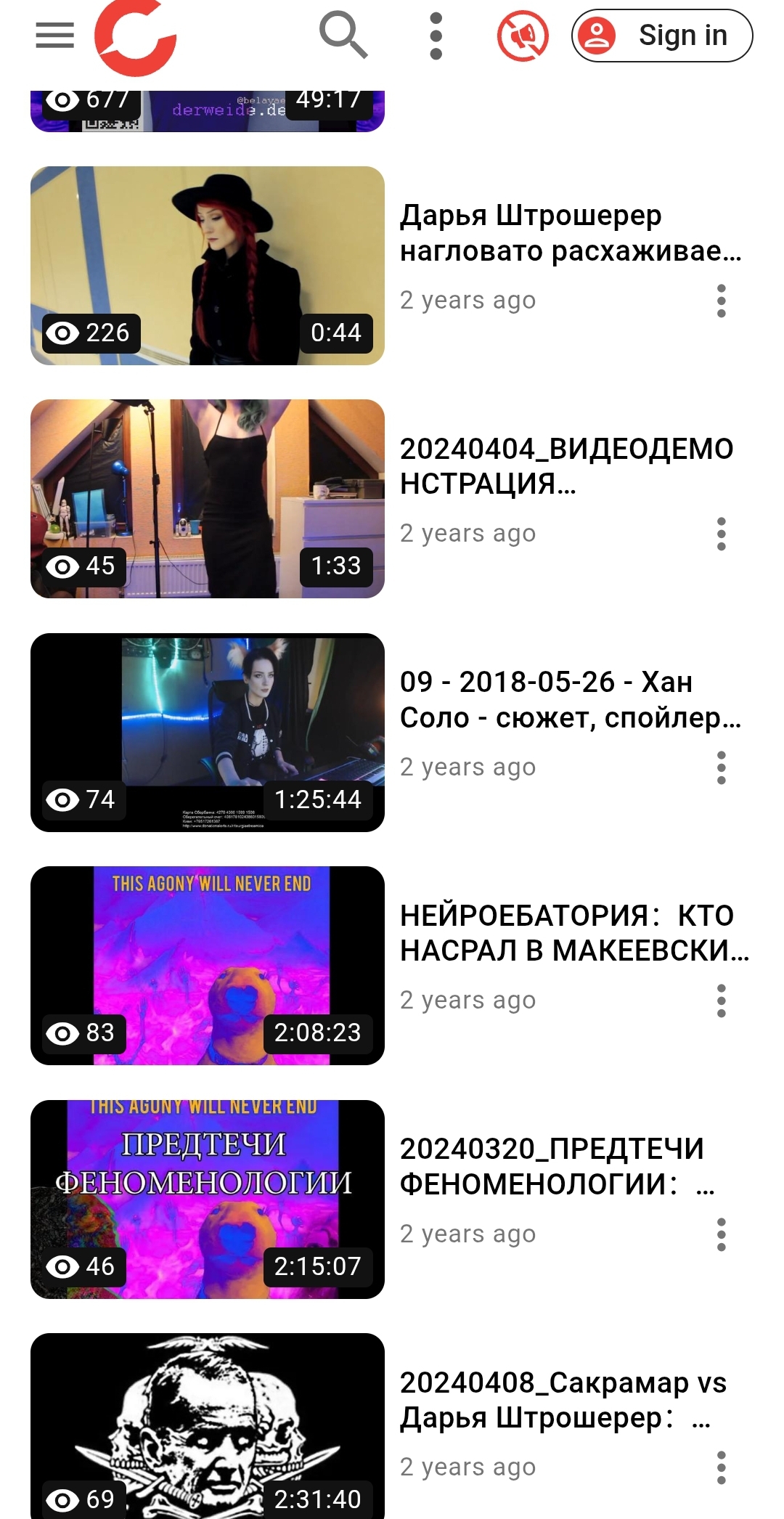Viewport: 784px width, 1519px height.
Task: Open the partially visible 49:17 video
Action: pos(207,111)
